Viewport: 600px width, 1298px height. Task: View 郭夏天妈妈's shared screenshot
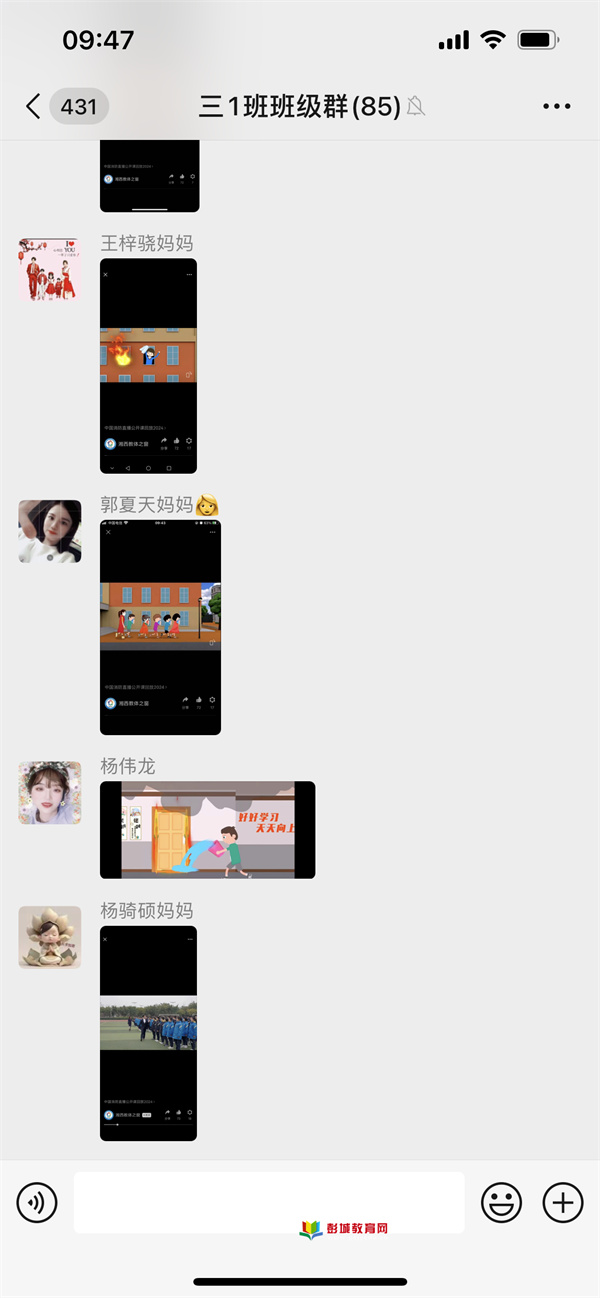(x=160, y=627)
